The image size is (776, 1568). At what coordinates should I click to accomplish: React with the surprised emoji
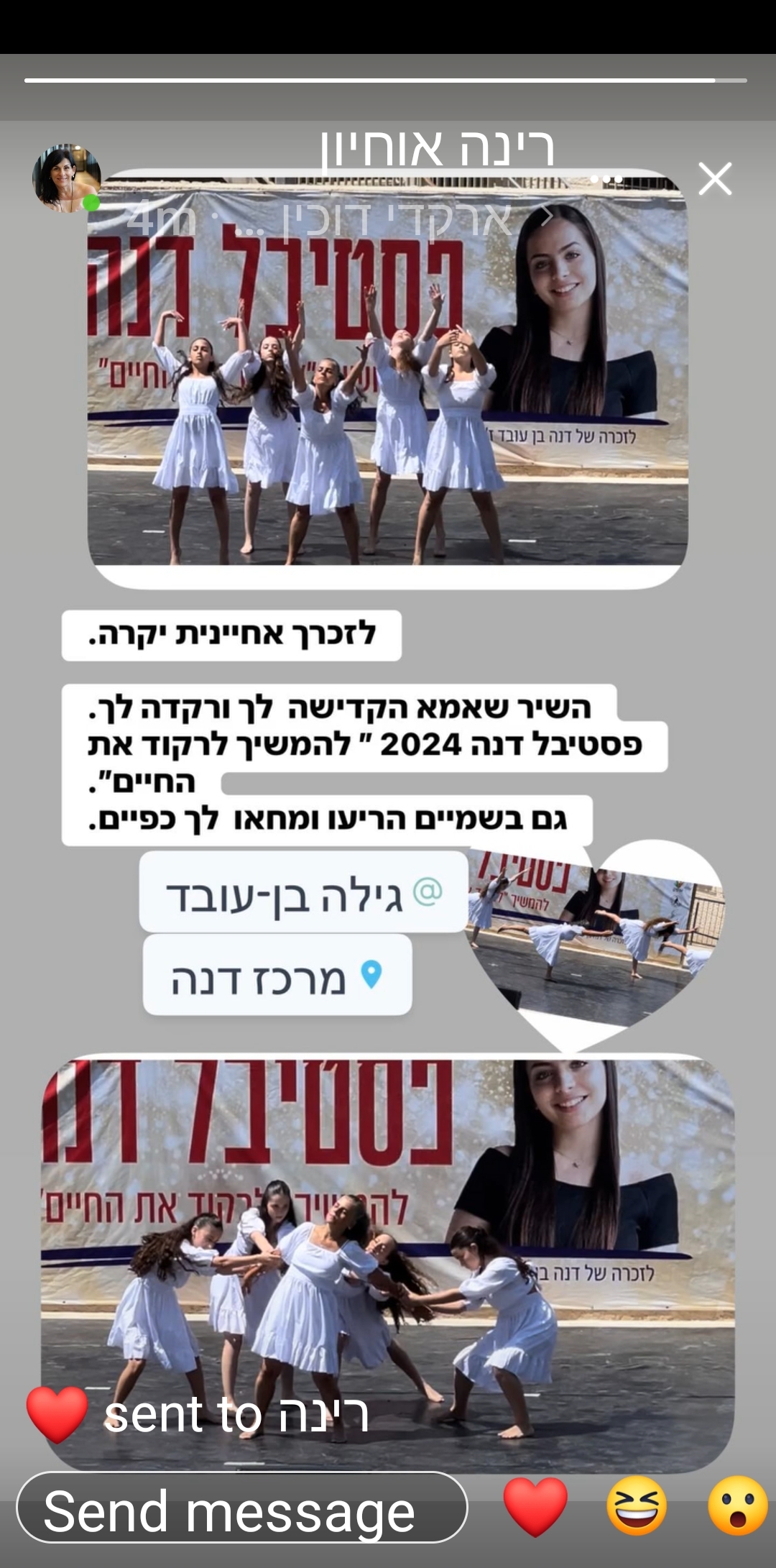tap(737, 1507)
